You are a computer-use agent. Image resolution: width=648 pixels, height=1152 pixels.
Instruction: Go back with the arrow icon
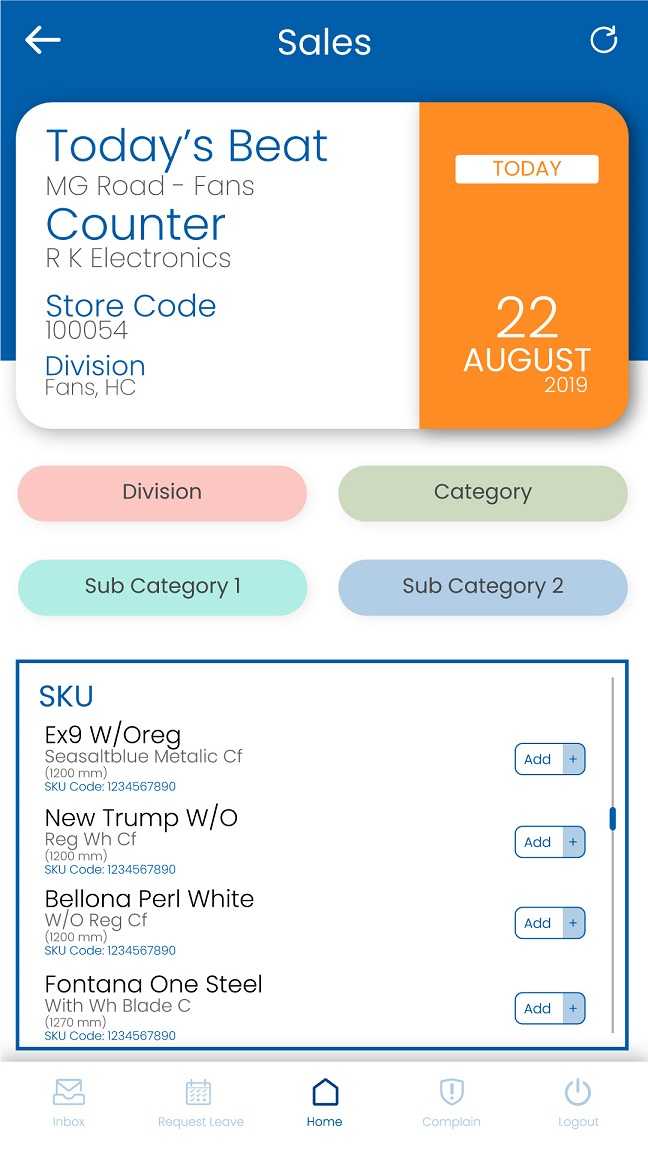coord(43,40)
